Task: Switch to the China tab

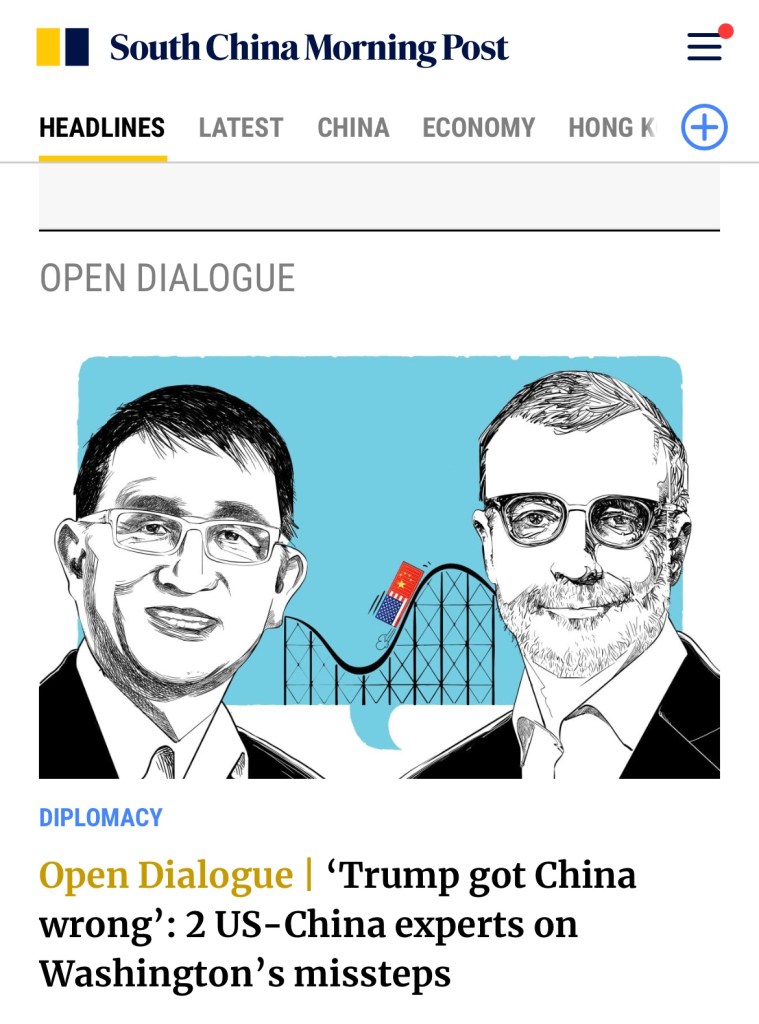Action: (x=353, y=128)
